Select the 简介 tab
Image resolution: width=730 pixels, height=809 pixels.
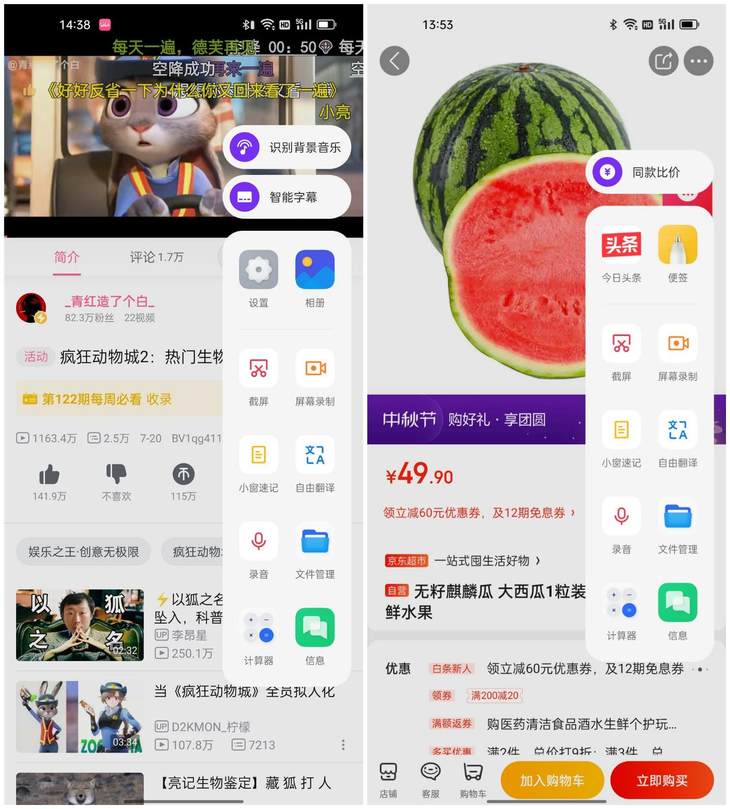pos(67,257)
